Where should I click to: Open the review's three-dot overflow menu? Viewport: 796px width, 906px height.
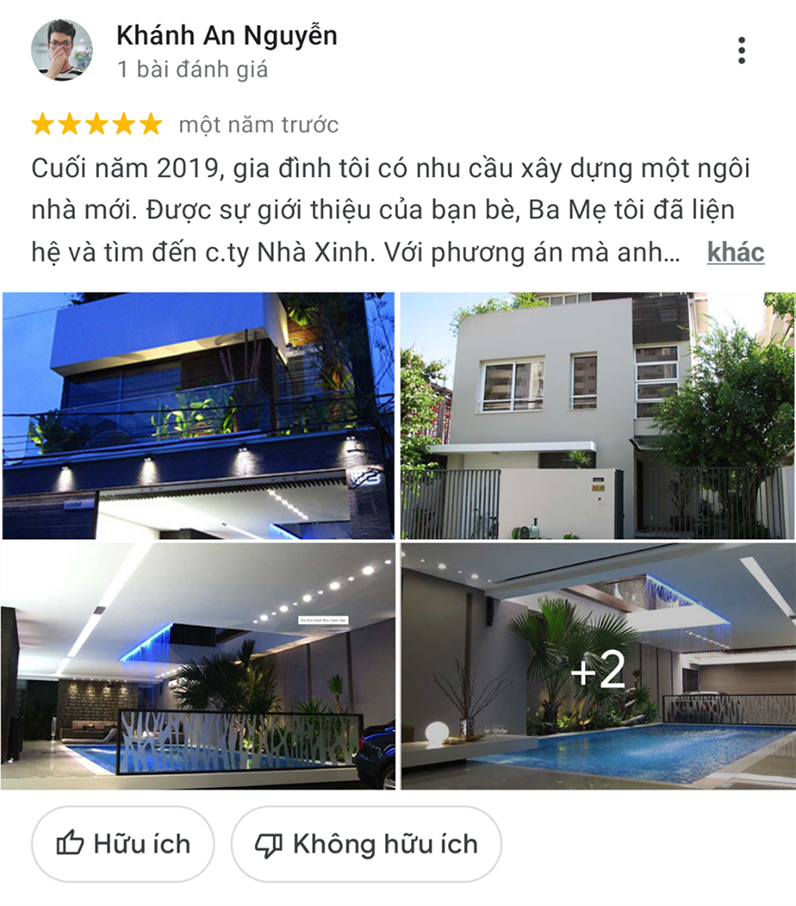[741, 50]
